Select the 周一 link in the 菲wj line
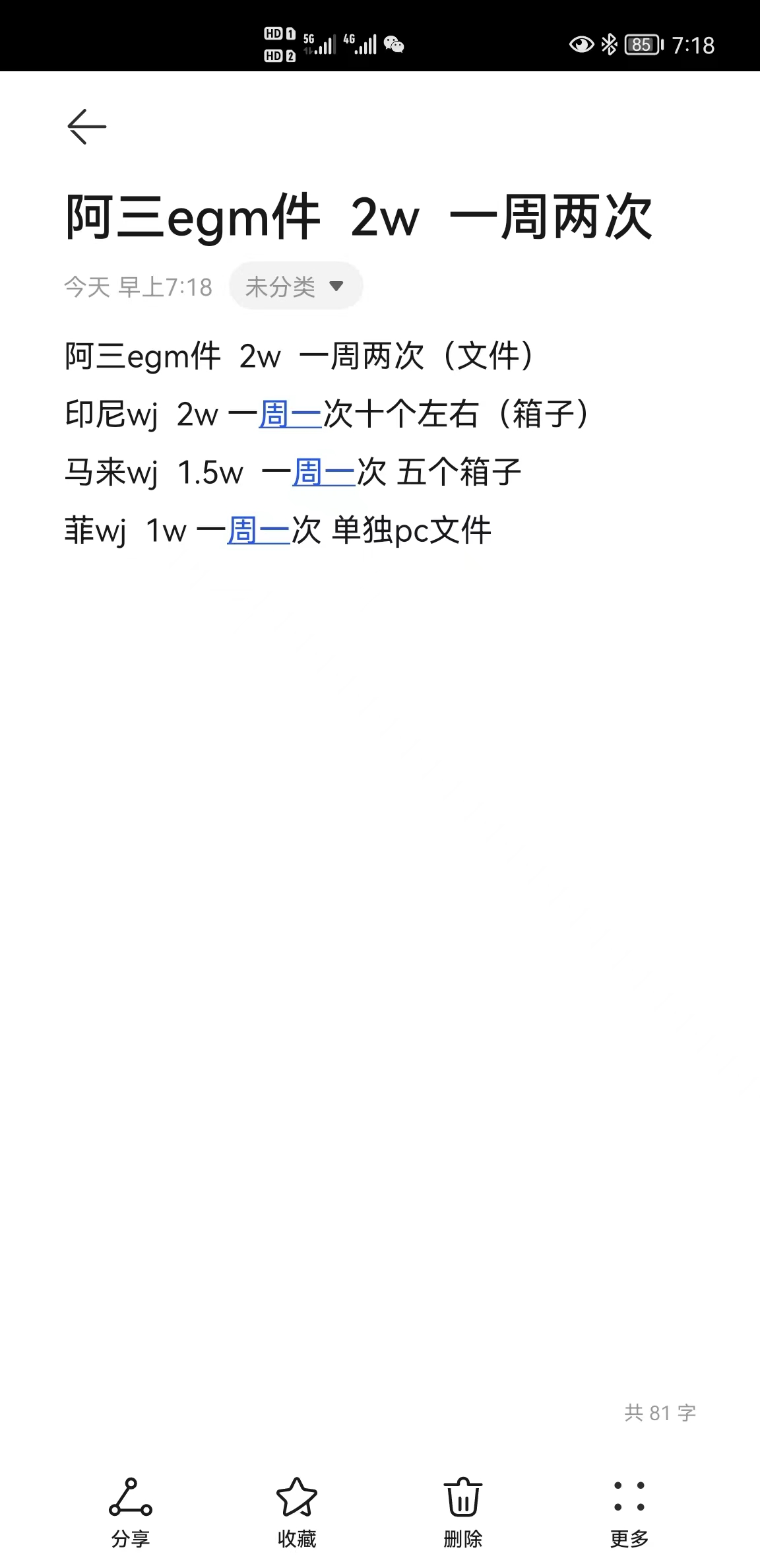 click(259, 531)
